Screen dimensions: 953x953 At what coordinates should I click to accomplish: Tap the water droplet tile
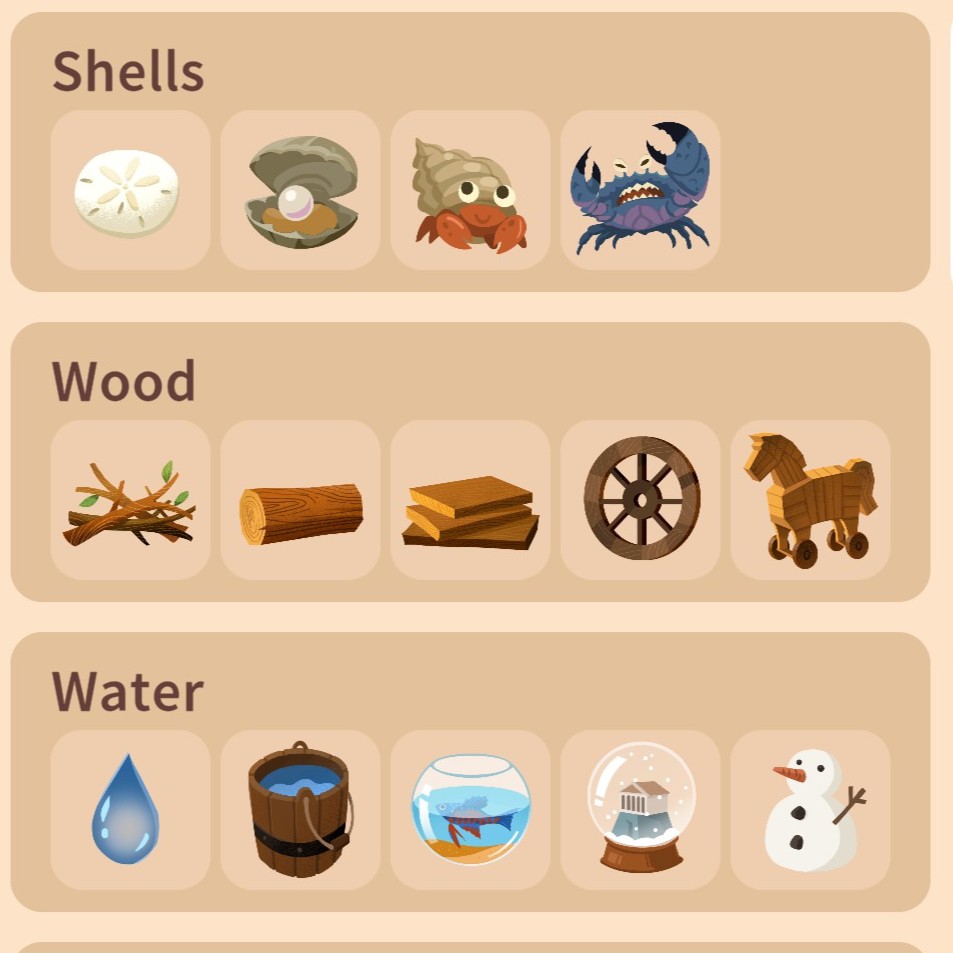[x=130, y=811]
